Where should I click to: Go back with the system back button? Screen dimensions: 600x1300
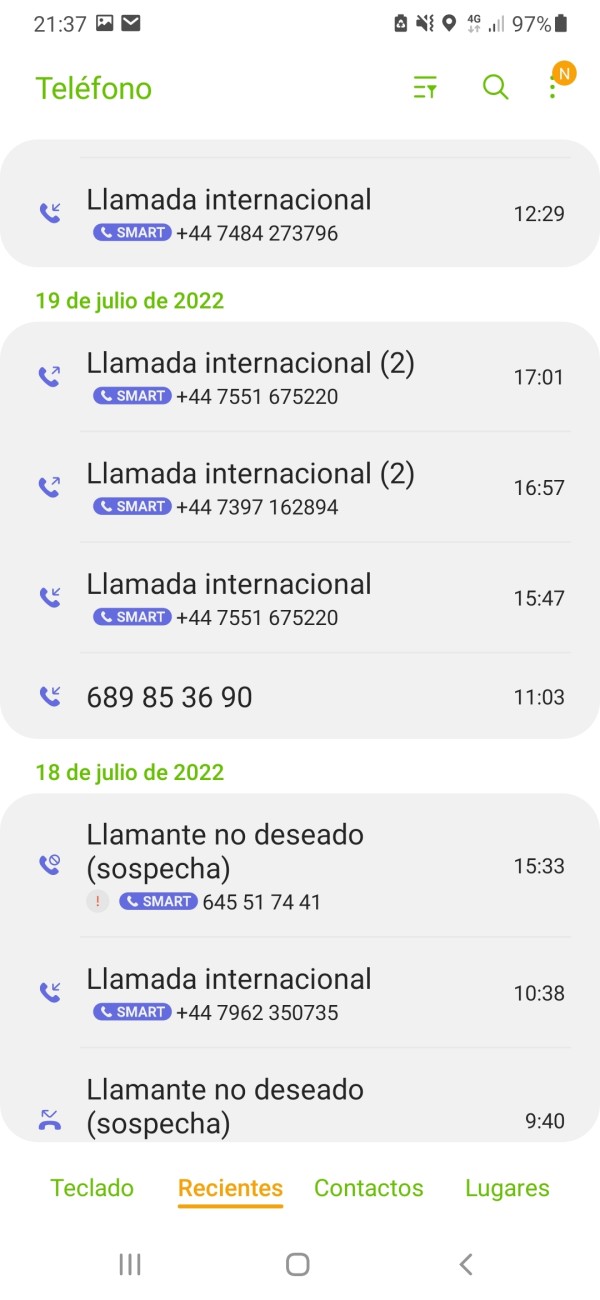click(466, 1264)
